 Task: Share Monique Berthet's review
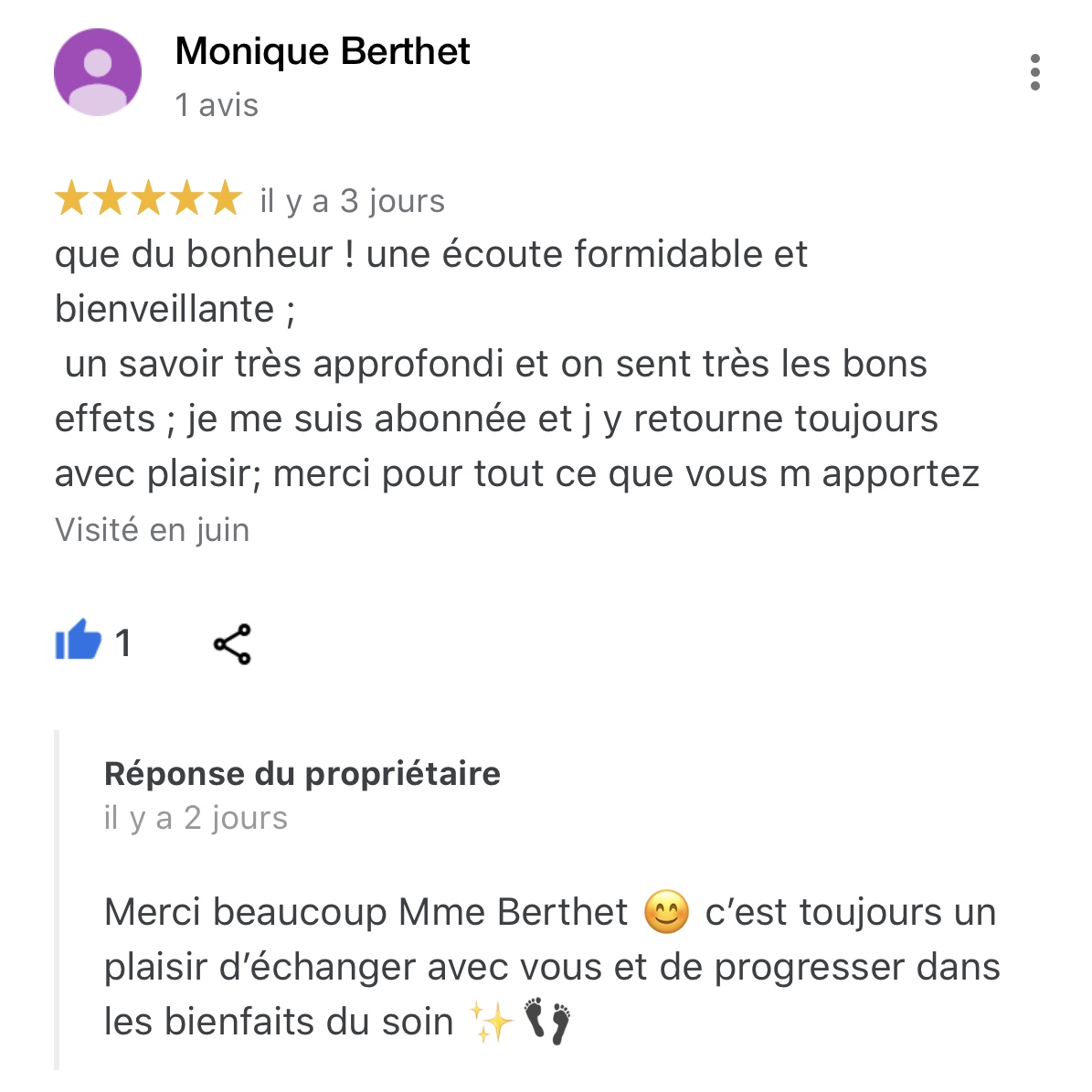point(232,644)
